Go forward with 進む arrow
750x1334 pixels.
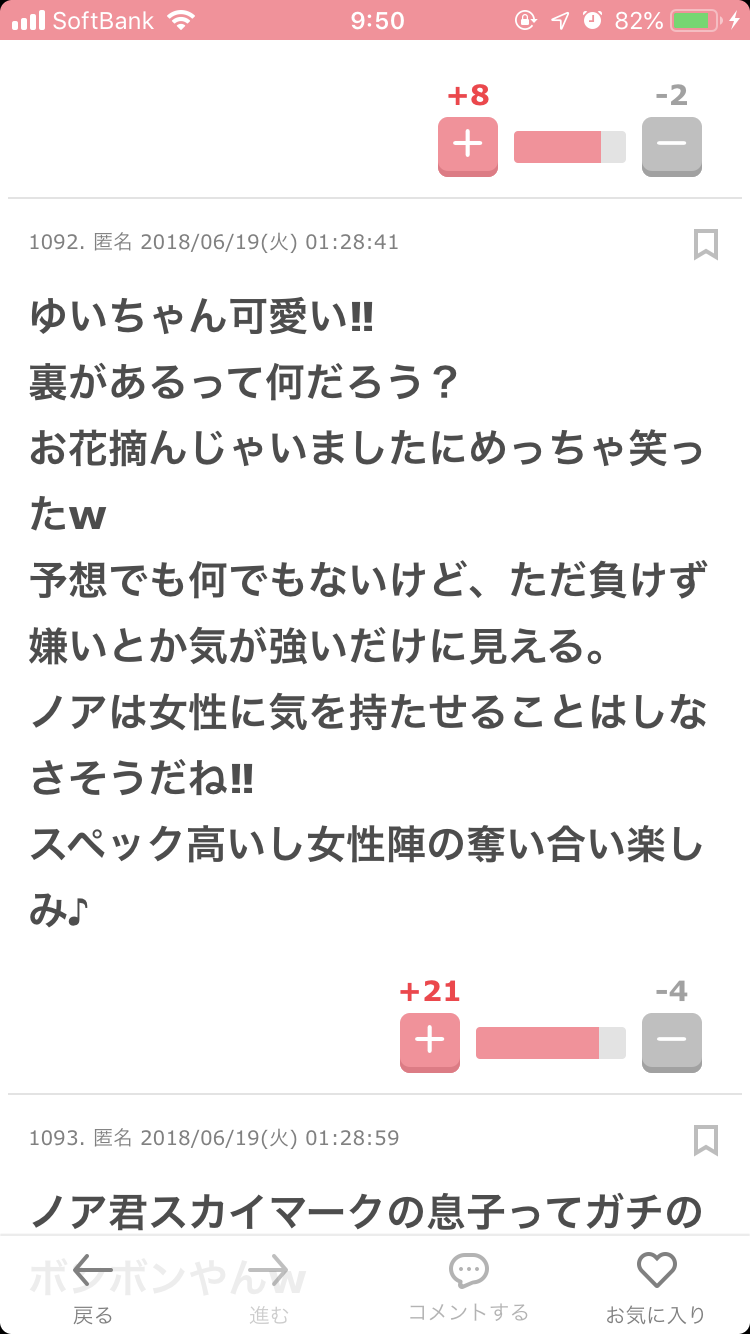pyautogui.click(x=268, y=1287)
